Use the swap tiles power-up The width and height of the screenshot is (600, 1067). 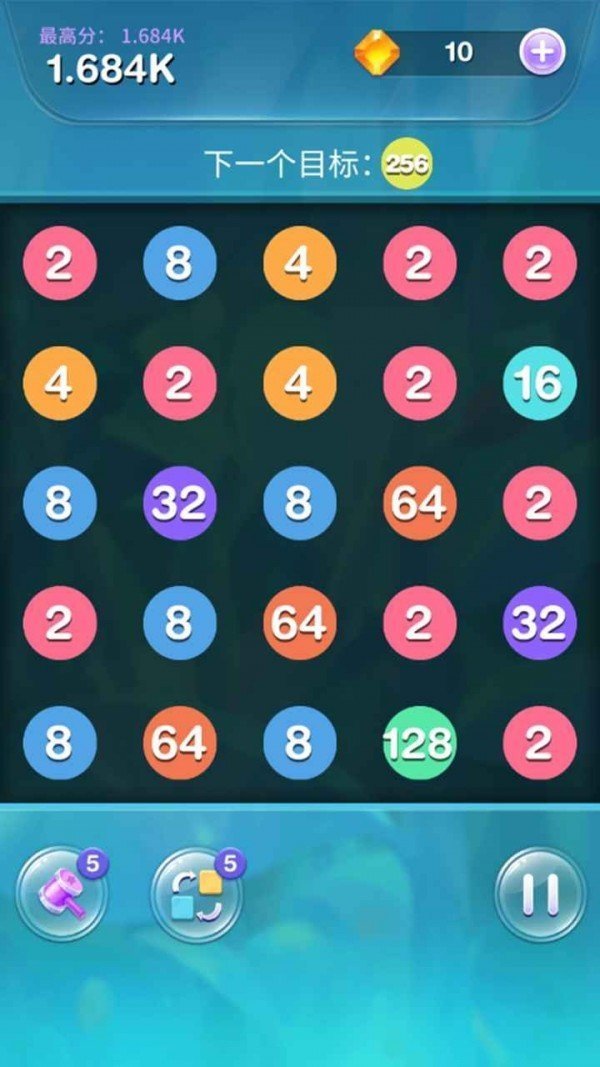[196, 893]
